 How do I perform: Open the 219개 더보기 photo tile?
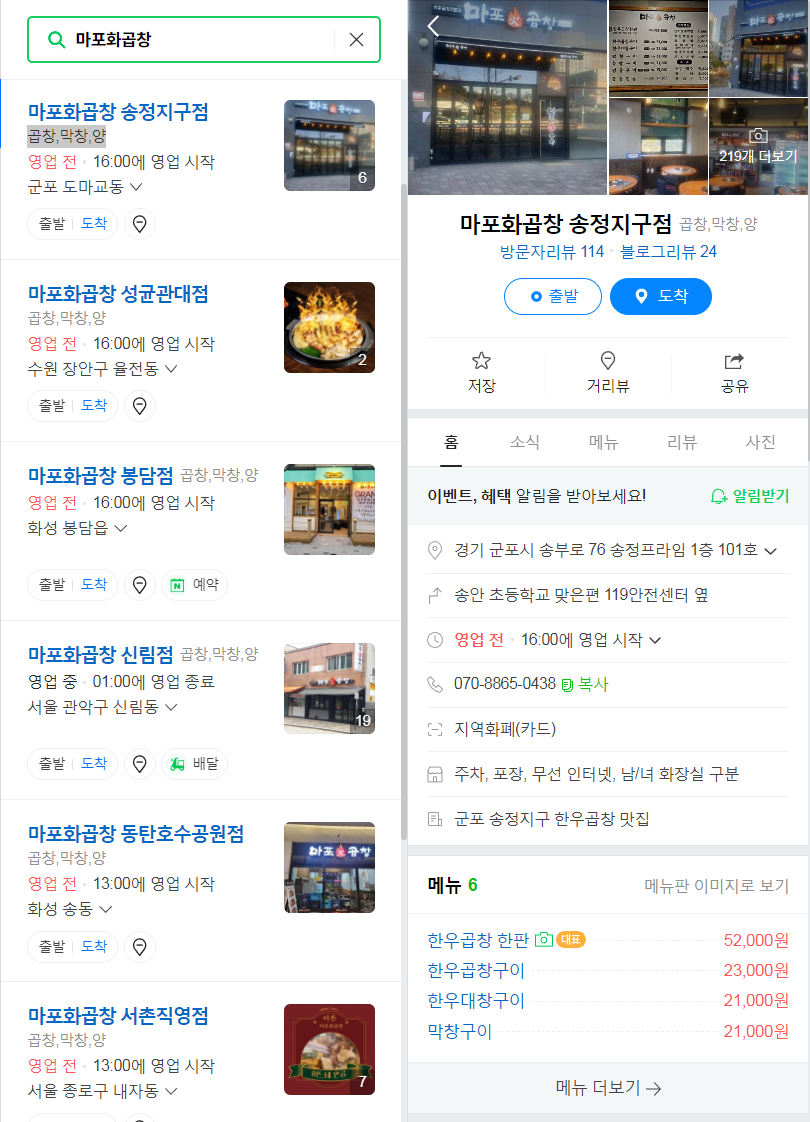click(x=757, y=147)
